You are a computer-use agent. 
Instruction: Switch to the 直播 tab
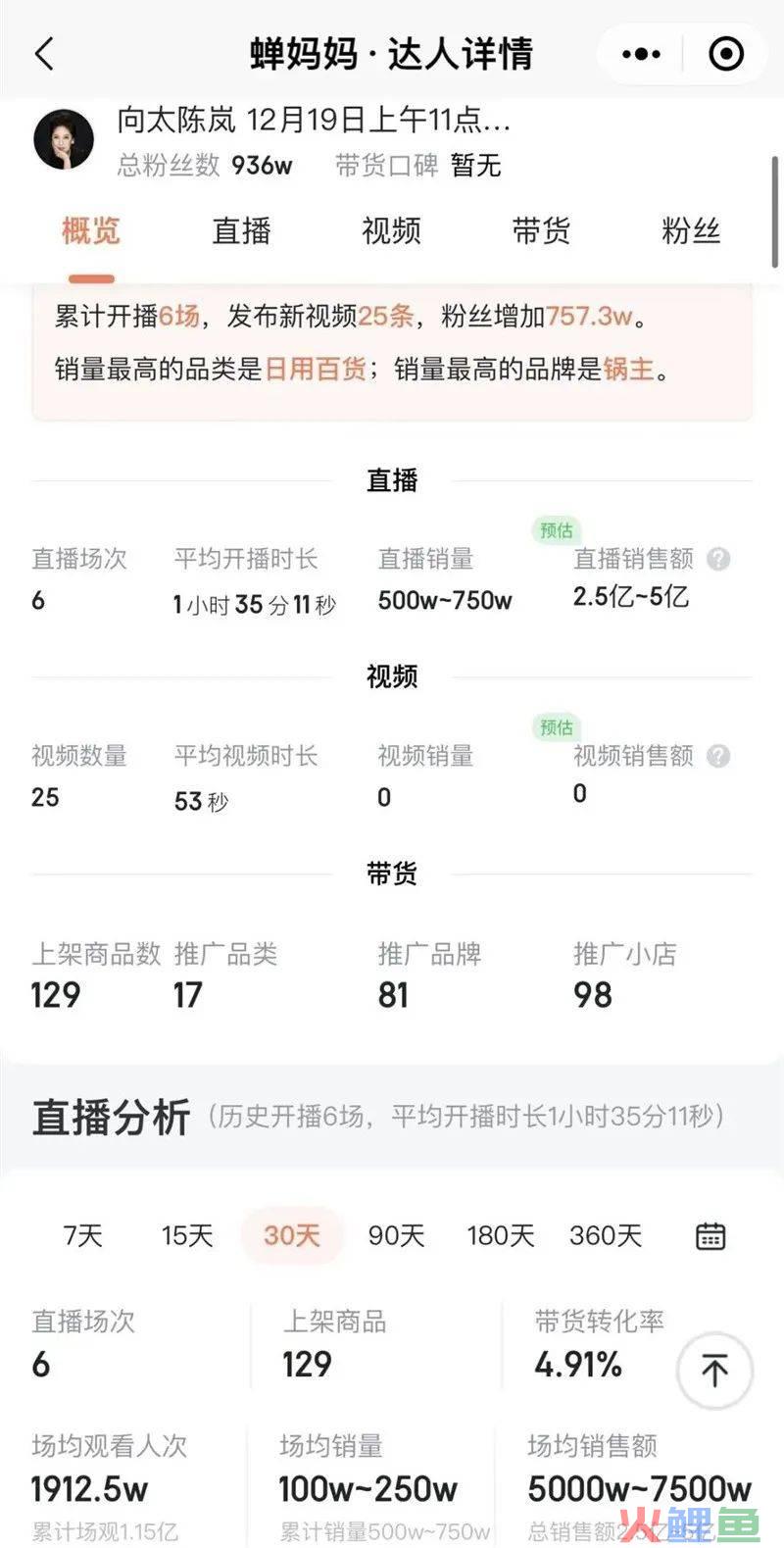coord(241,231)
